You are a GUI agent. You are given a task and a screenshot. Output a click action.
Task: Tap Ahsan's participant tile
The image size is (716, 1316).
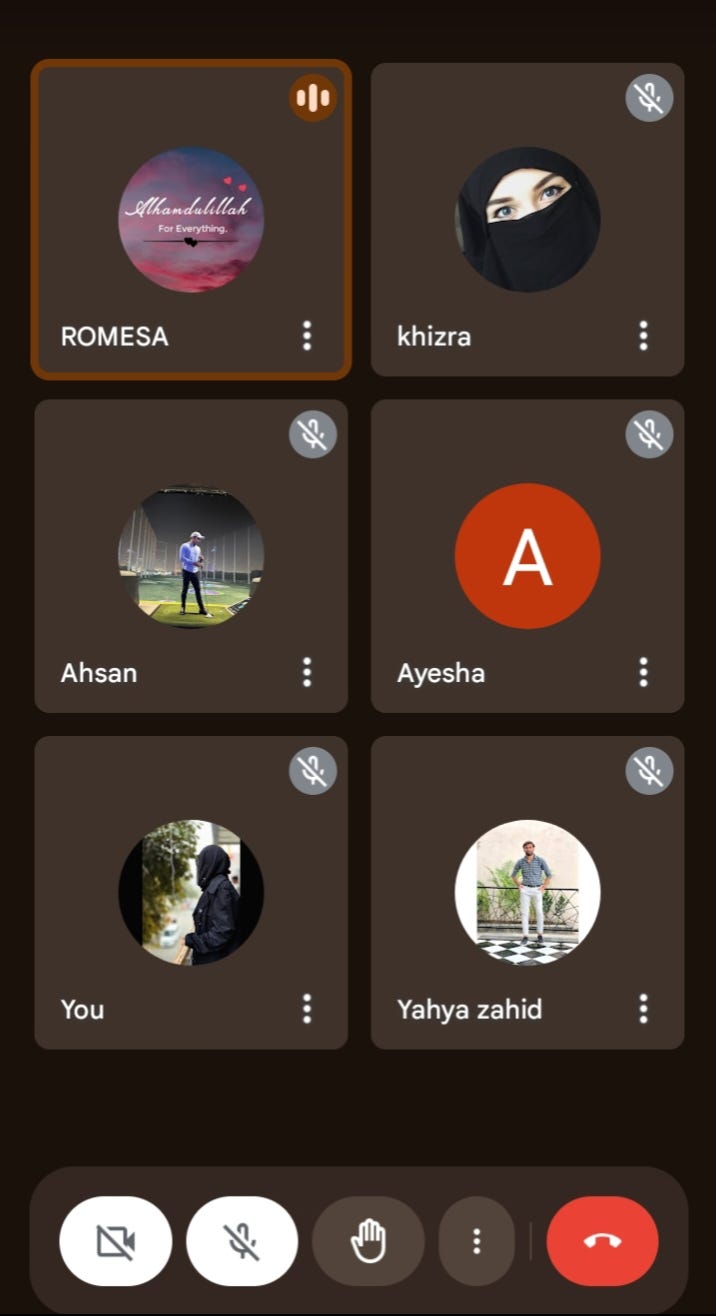(x=191, y=556)
